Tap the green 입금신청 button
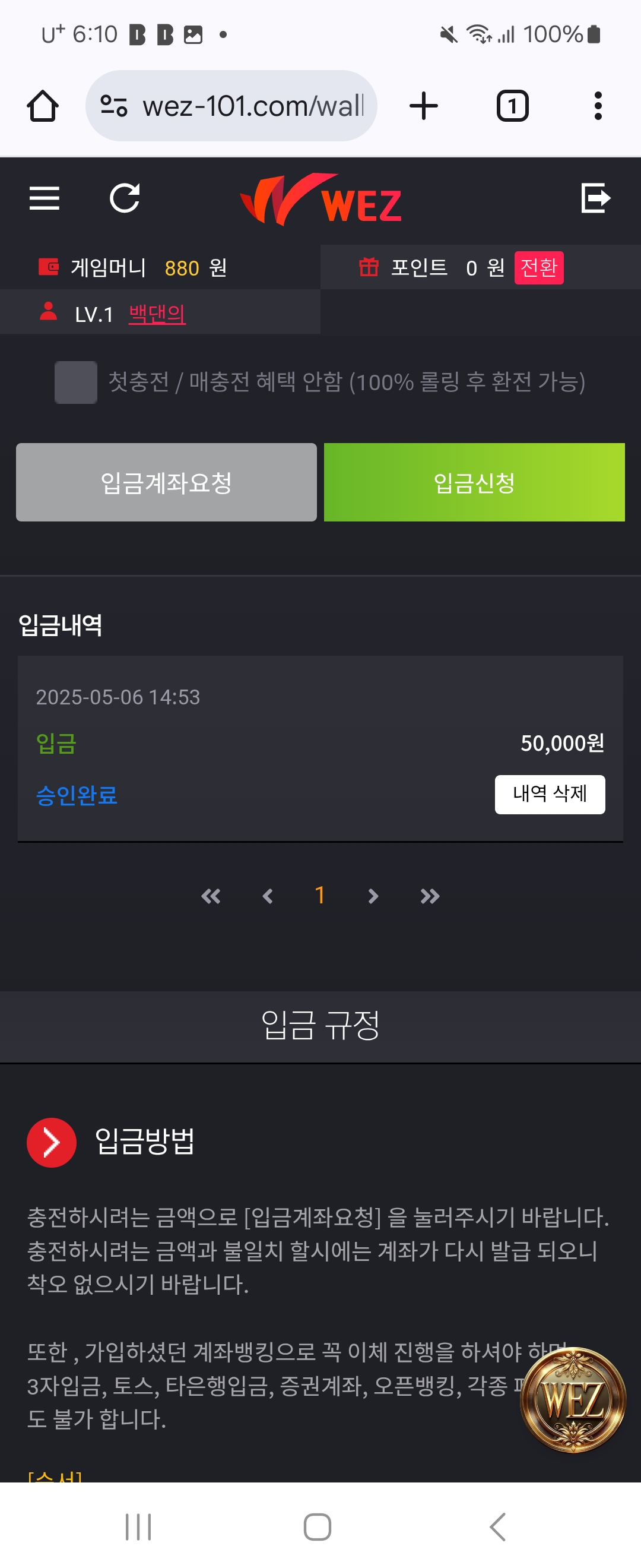Image resolution: width=641 pixels, height=1568 pixels. 474,482
